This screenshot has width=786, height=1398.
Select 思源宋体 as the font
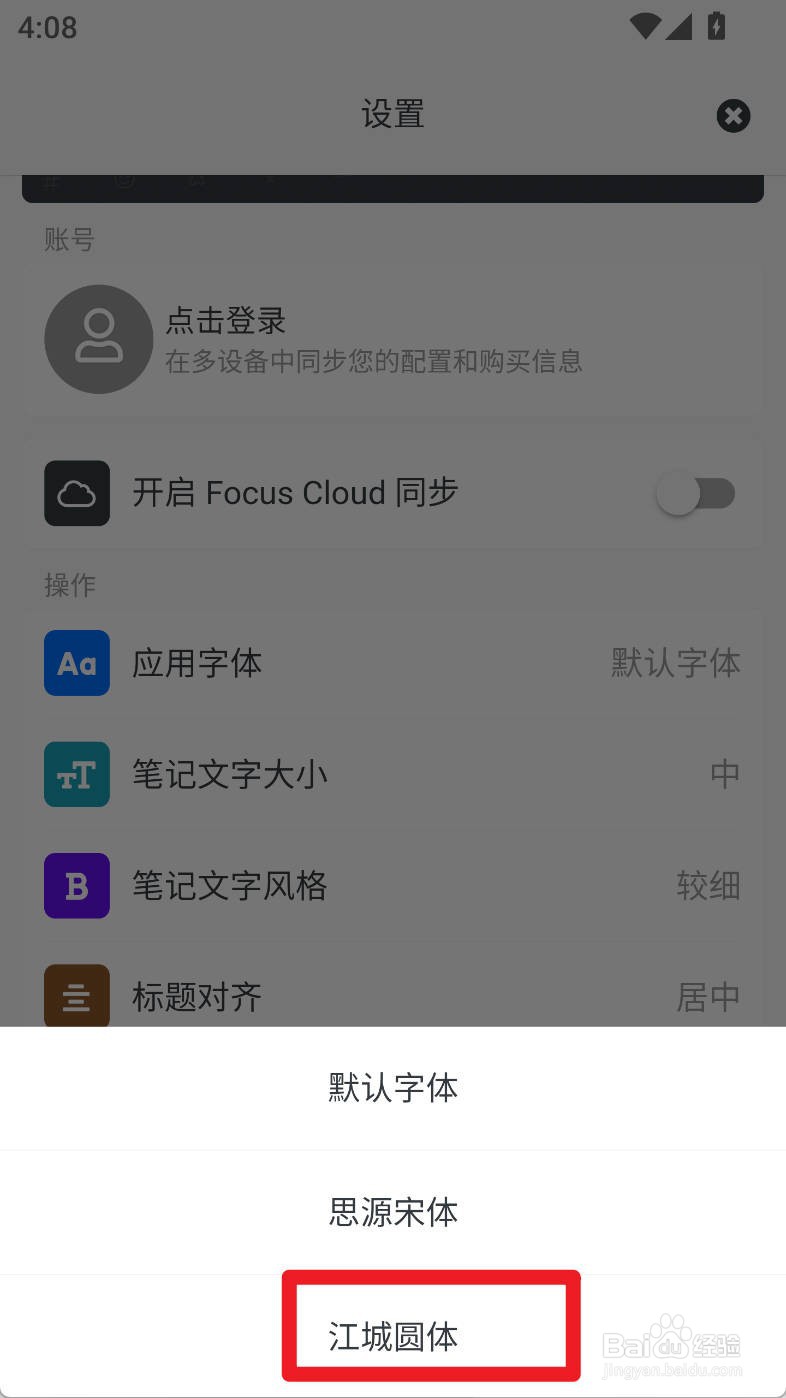(392, 1212)
